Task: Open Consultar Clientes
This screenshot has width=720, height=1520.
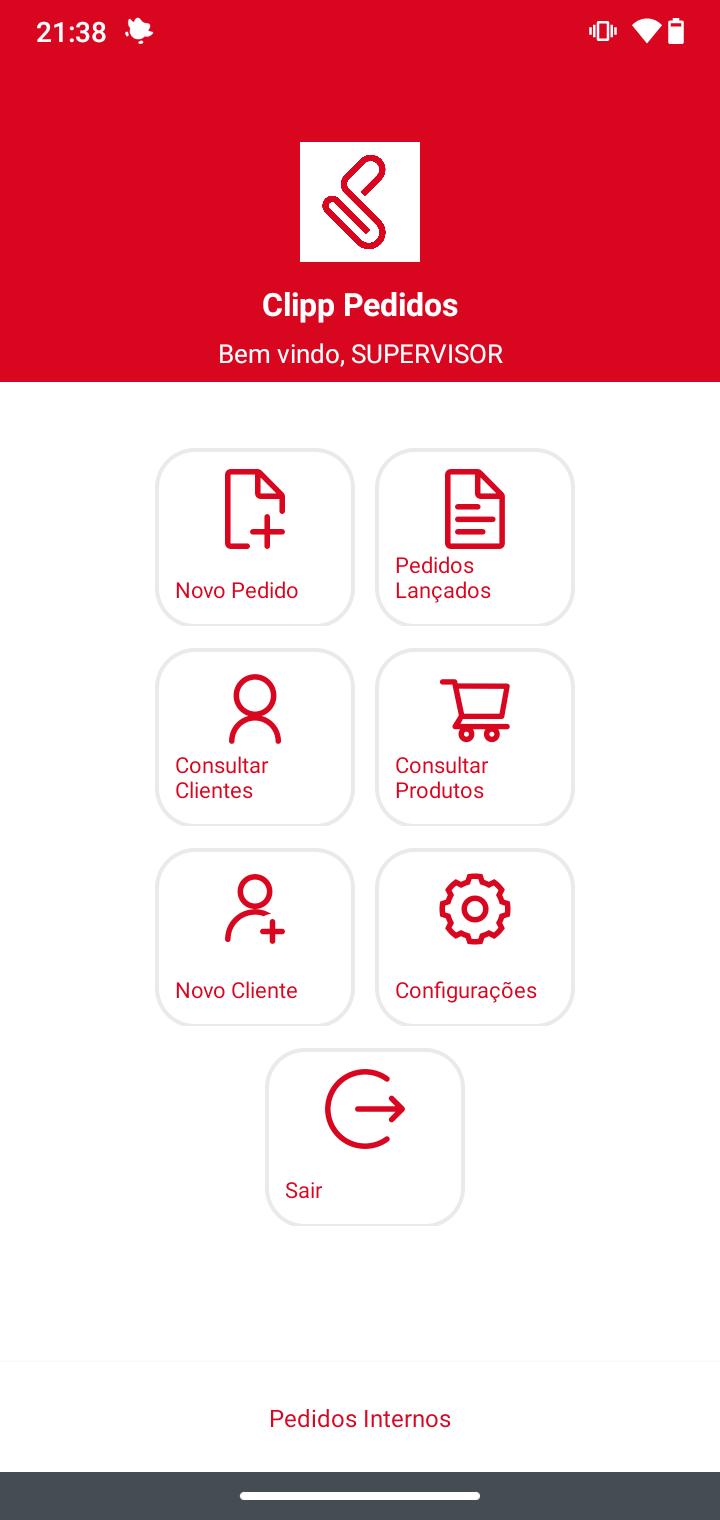Action: (255, 737)
